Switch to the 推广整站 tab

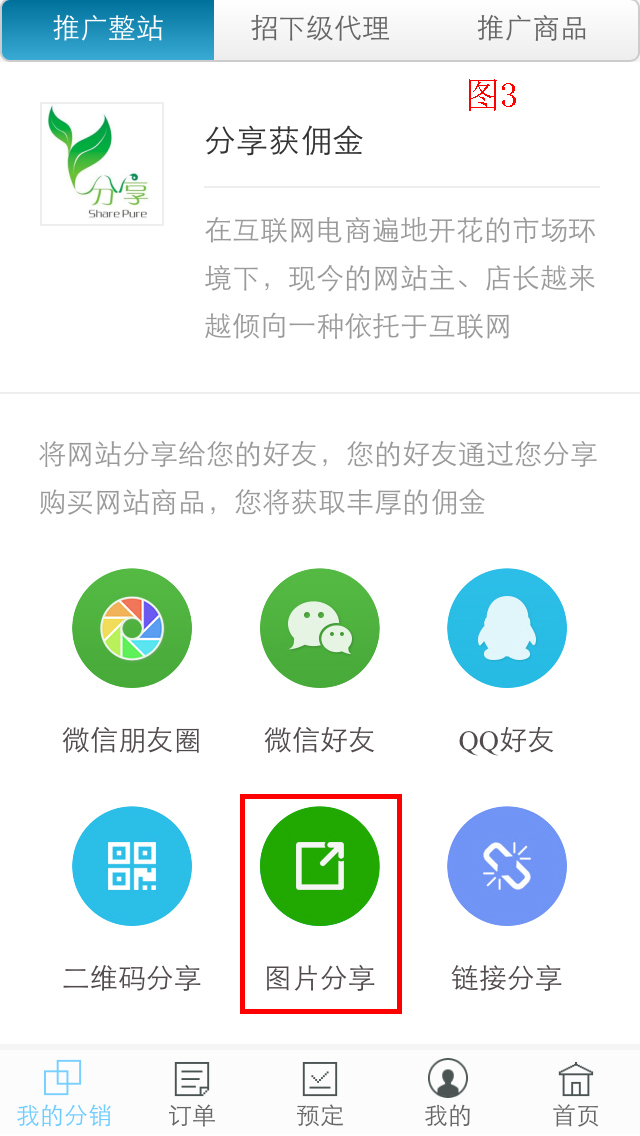(108, 30)
